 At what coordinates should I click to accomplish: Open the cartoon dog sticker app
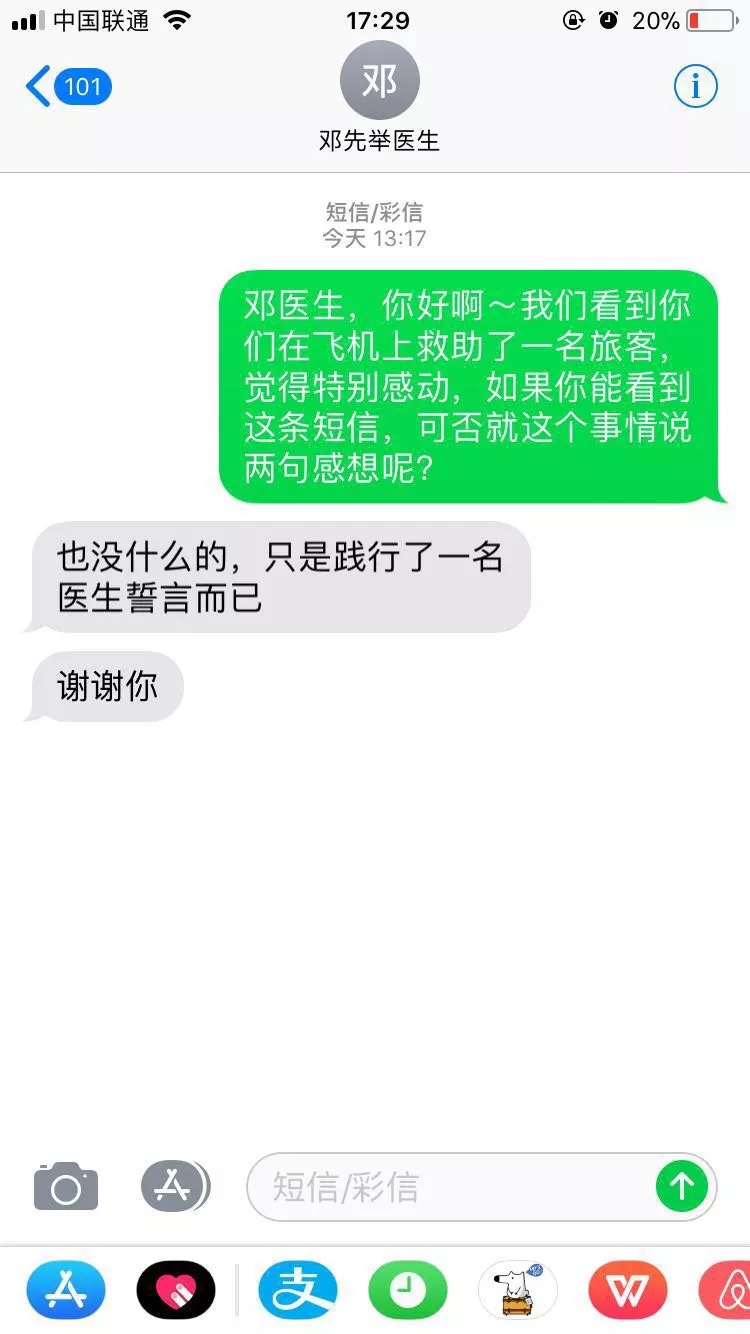click(517, 1290)
